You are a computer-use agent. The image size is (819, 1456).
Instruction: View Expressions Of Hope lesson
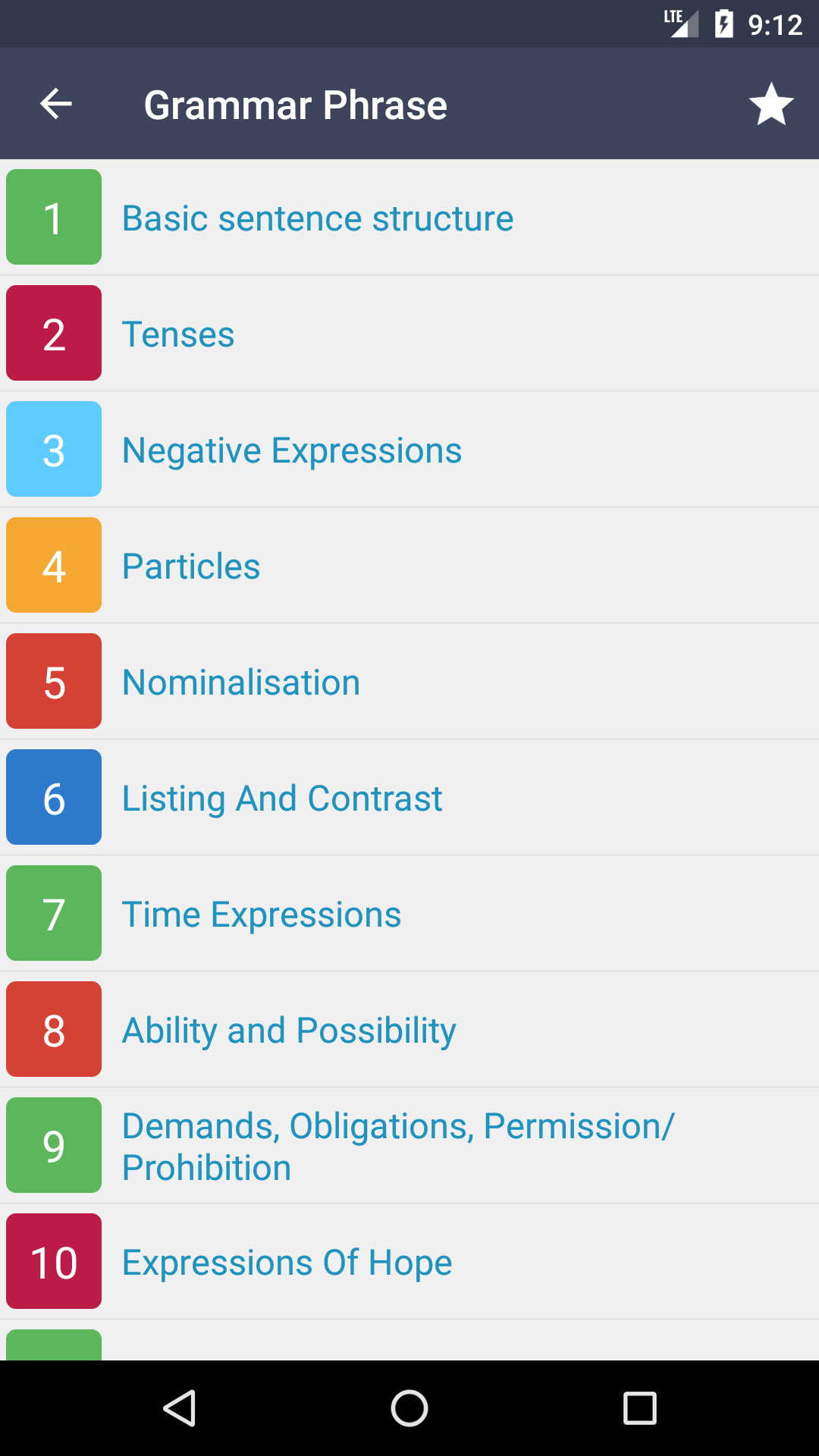tap(287, 1263)
